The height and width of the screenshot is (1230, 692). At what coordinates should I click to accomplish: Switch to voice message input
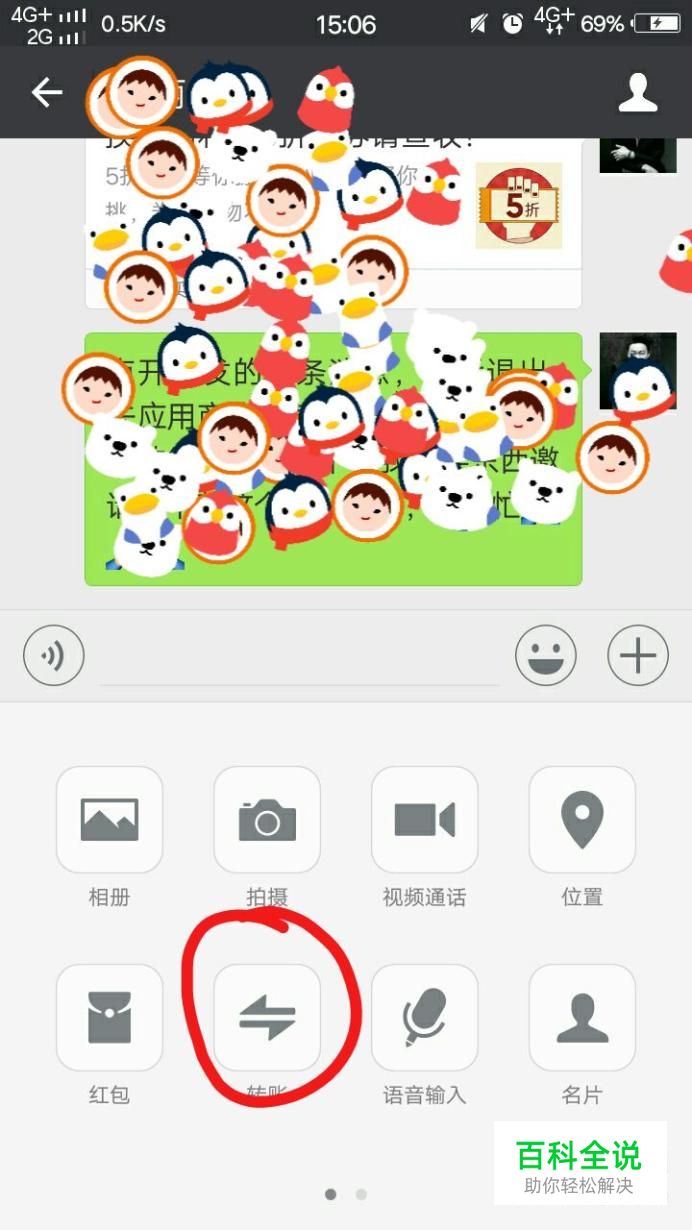(x=54, y=656)
